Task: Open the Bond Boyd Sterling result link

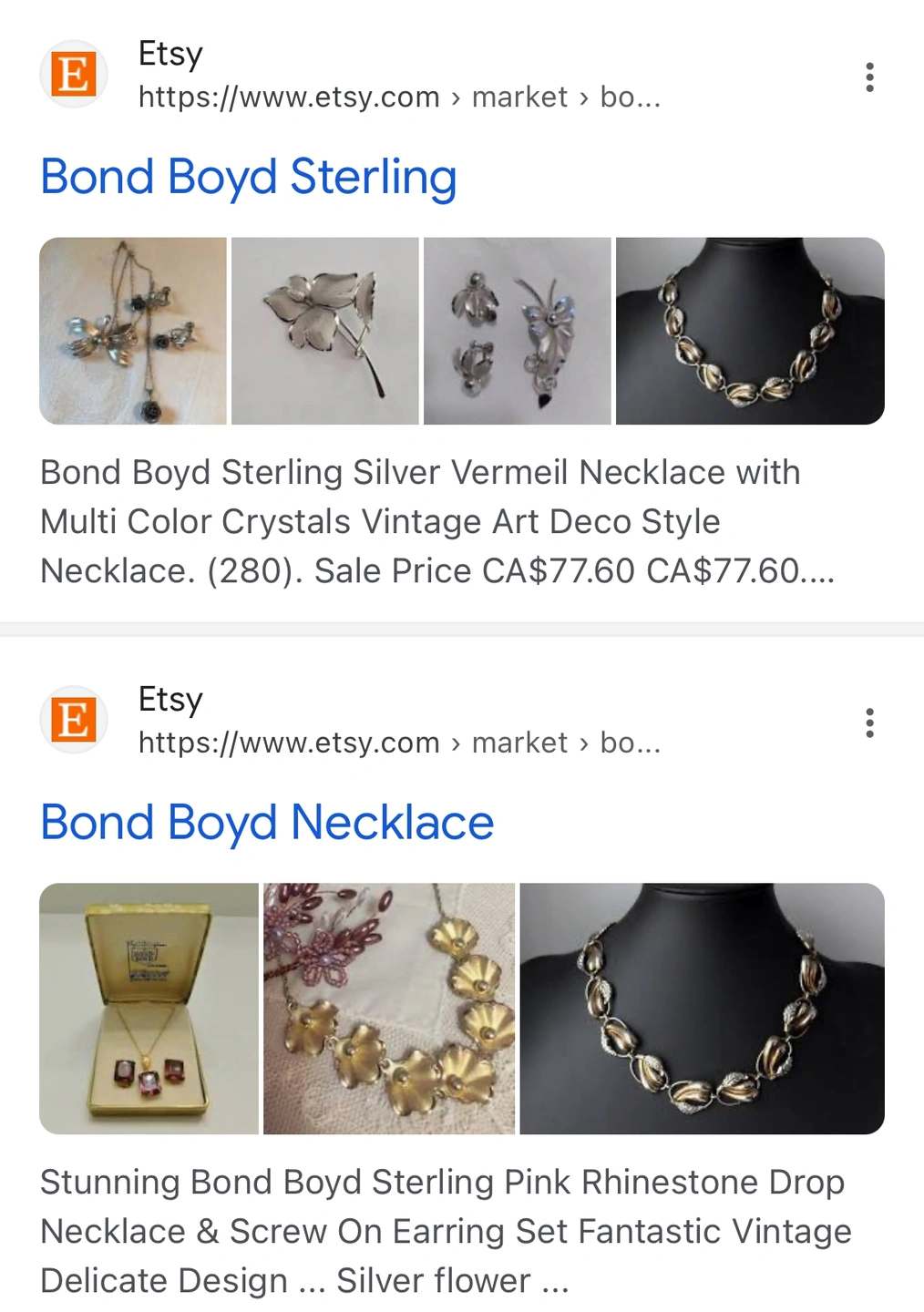Action: (248, 177)
